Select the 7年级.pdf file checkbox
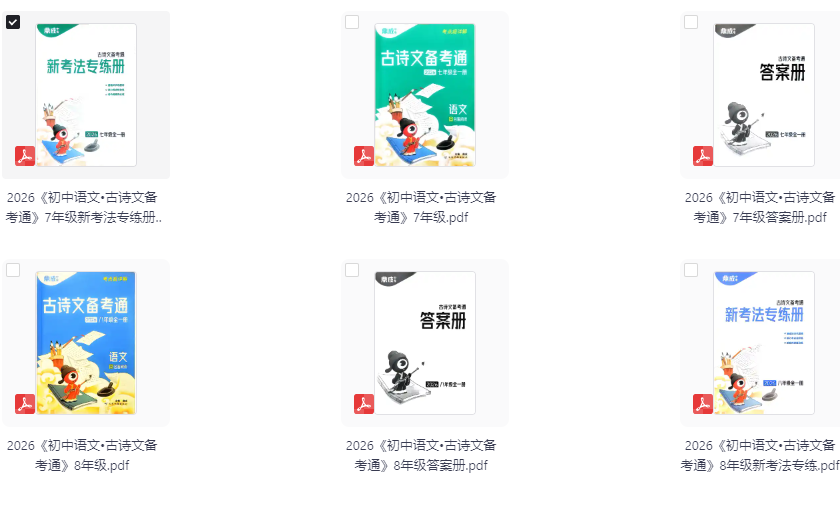 [x=352, y=22]
